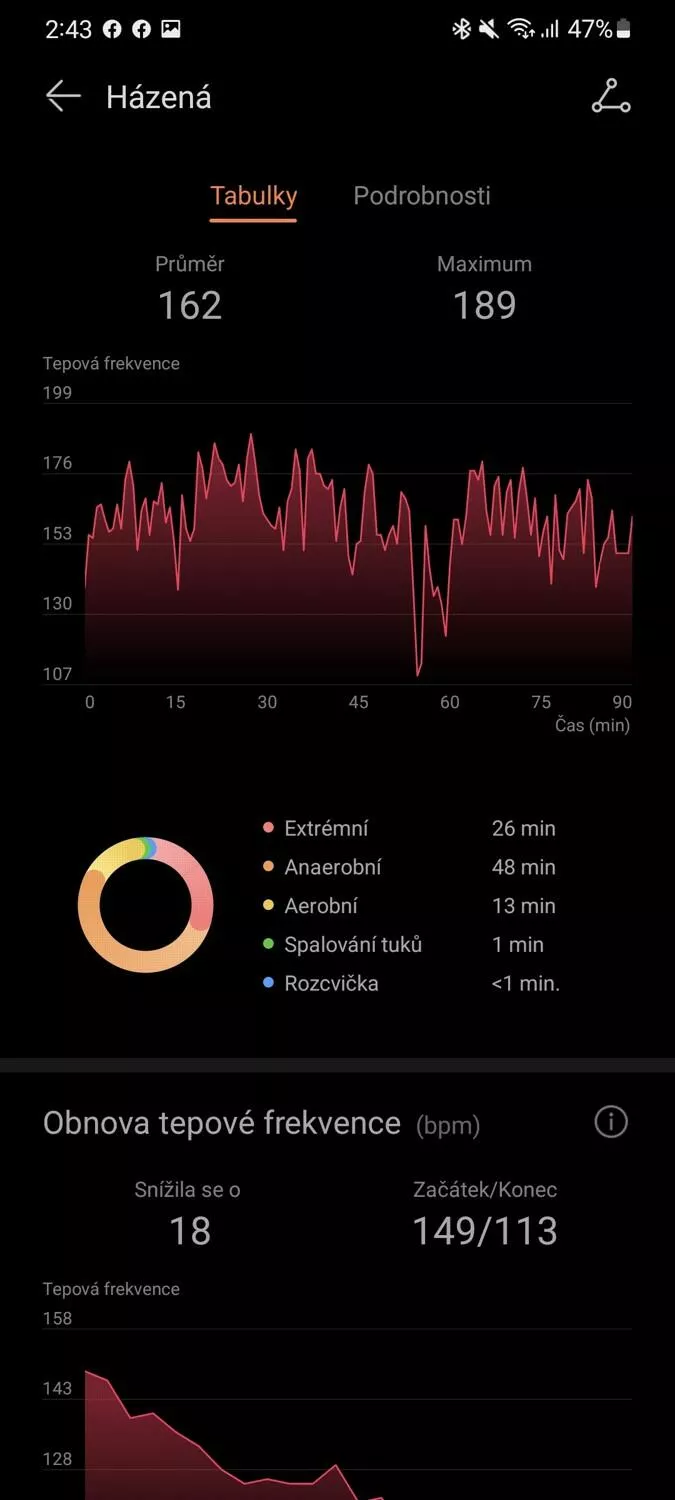This screenshot has height=1500, width=675.
Task: Switch to the Podrobnosti tab
Action: 422,196
